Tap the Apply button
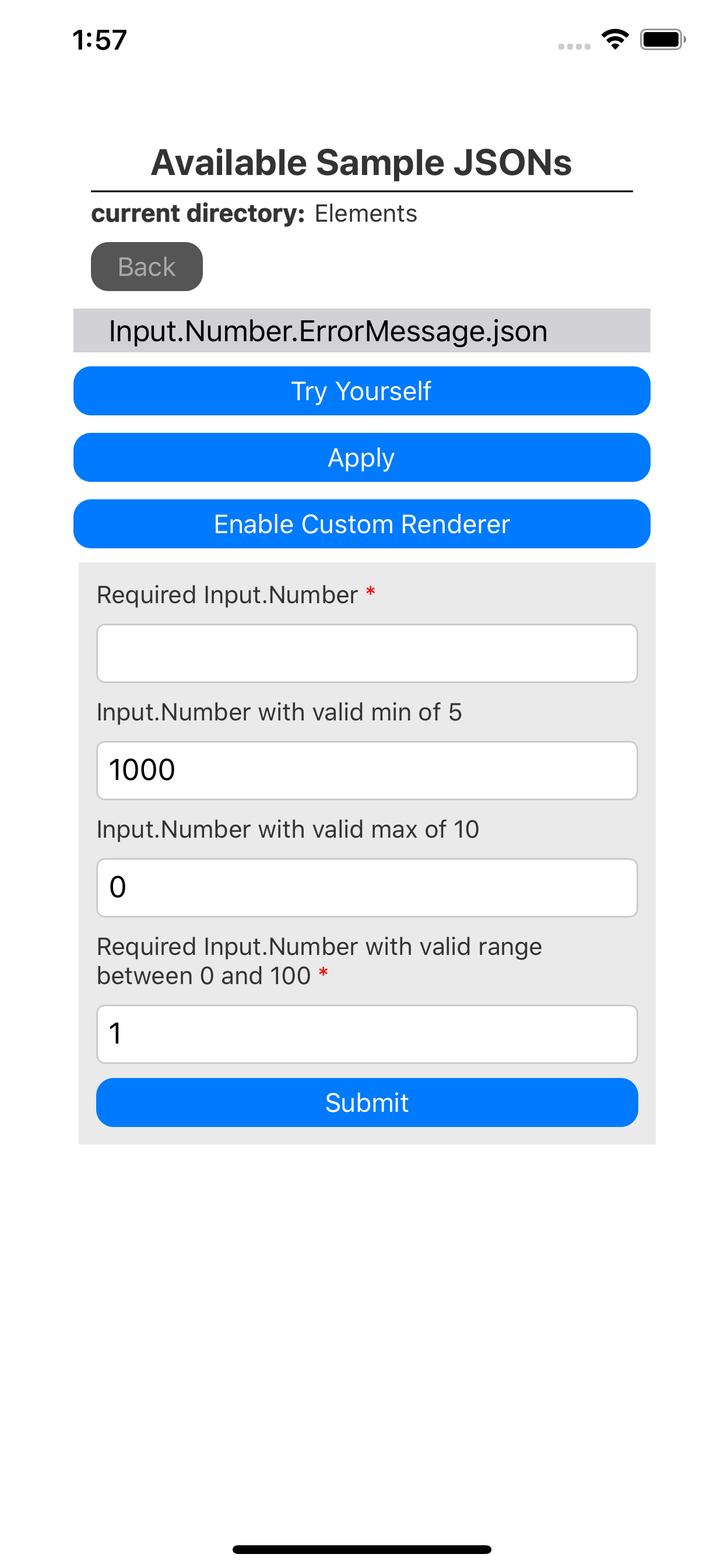 tap(361, 457)
